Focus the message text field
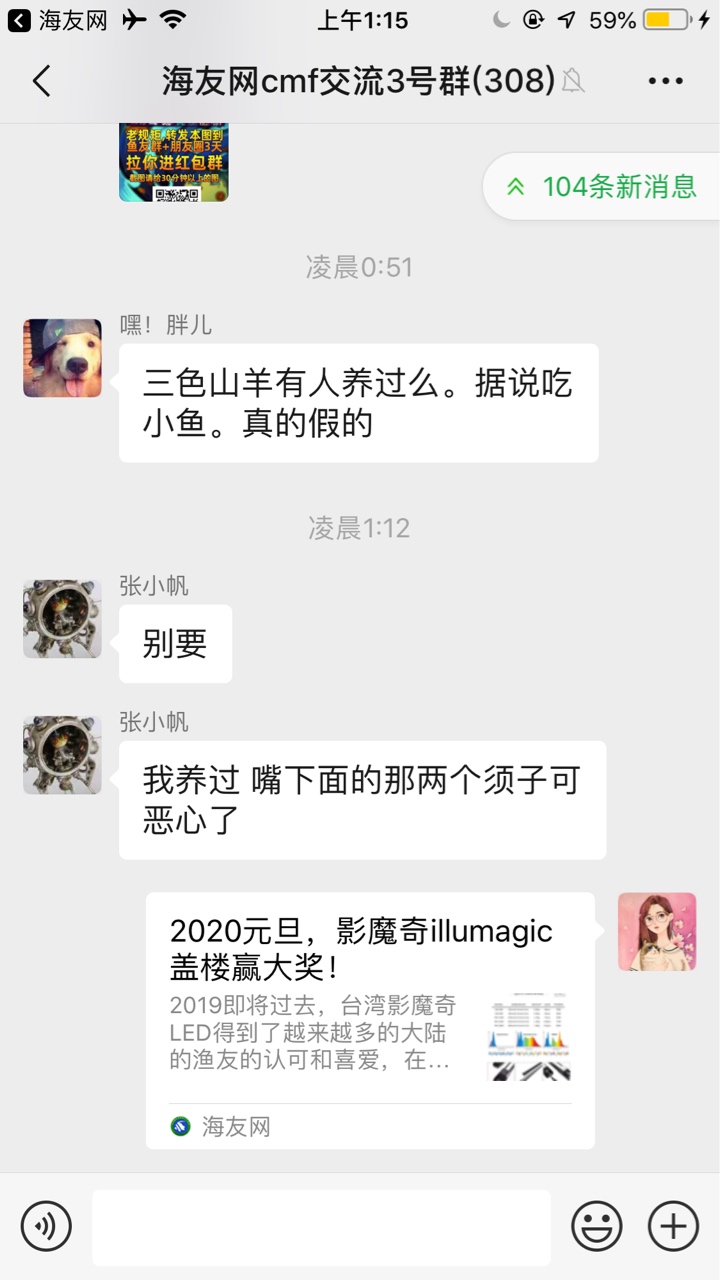720x1280 pixels. pyautogui.click(x=321, y=1227)
